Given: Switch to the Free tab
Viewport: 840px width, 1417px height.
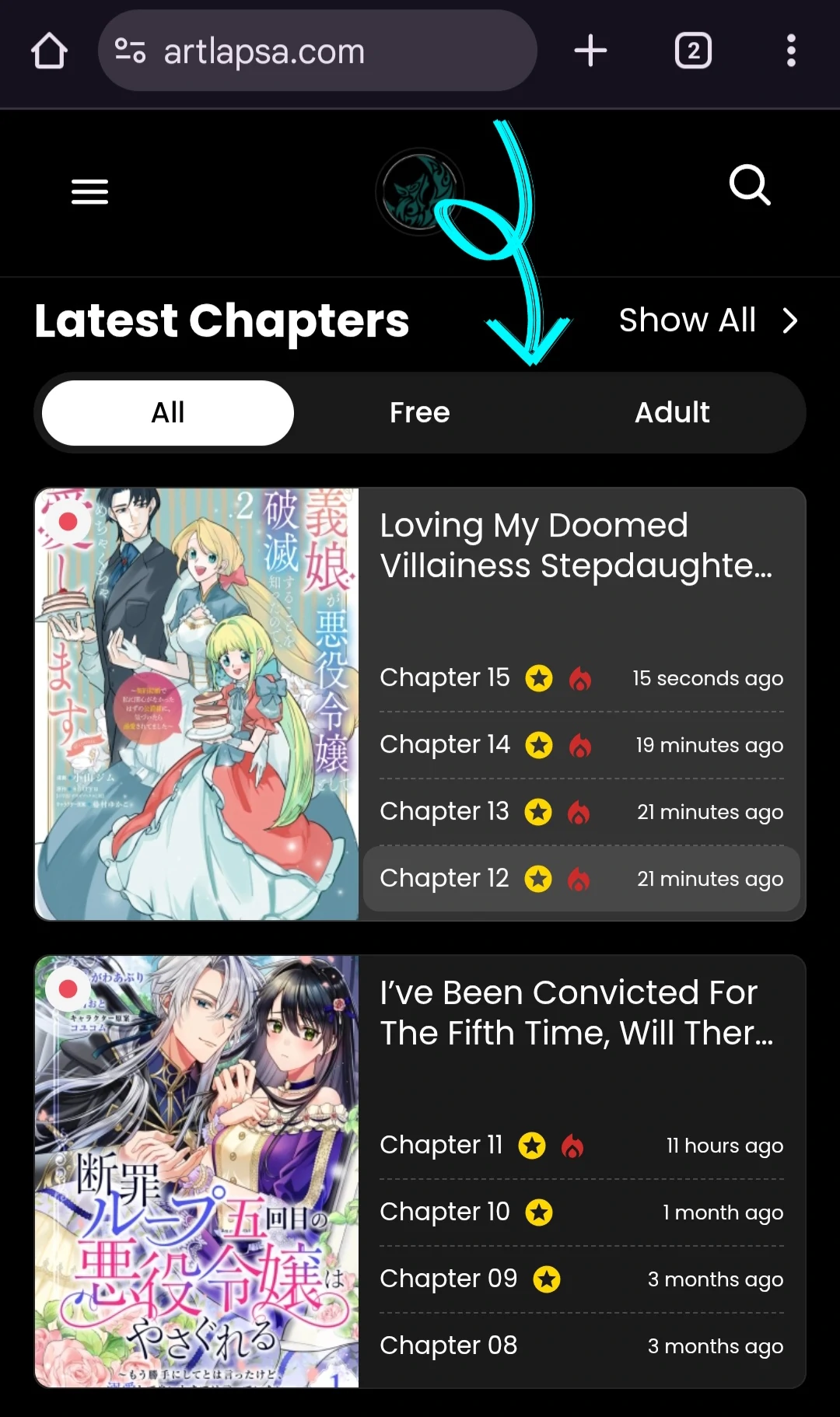Looking at the screenshot, I should pyautogui.click(x=420, y=412).
